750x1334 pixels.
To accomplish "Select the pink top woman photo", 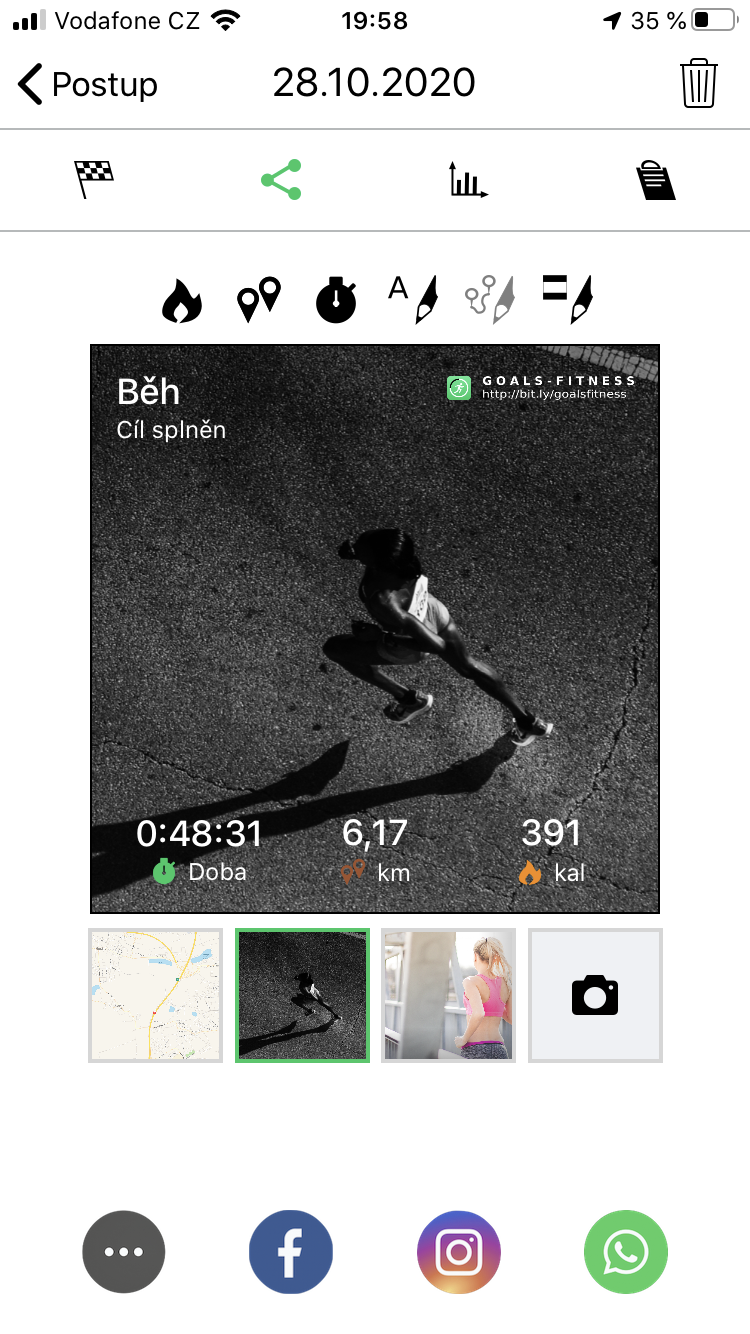I will pos(449,995).
